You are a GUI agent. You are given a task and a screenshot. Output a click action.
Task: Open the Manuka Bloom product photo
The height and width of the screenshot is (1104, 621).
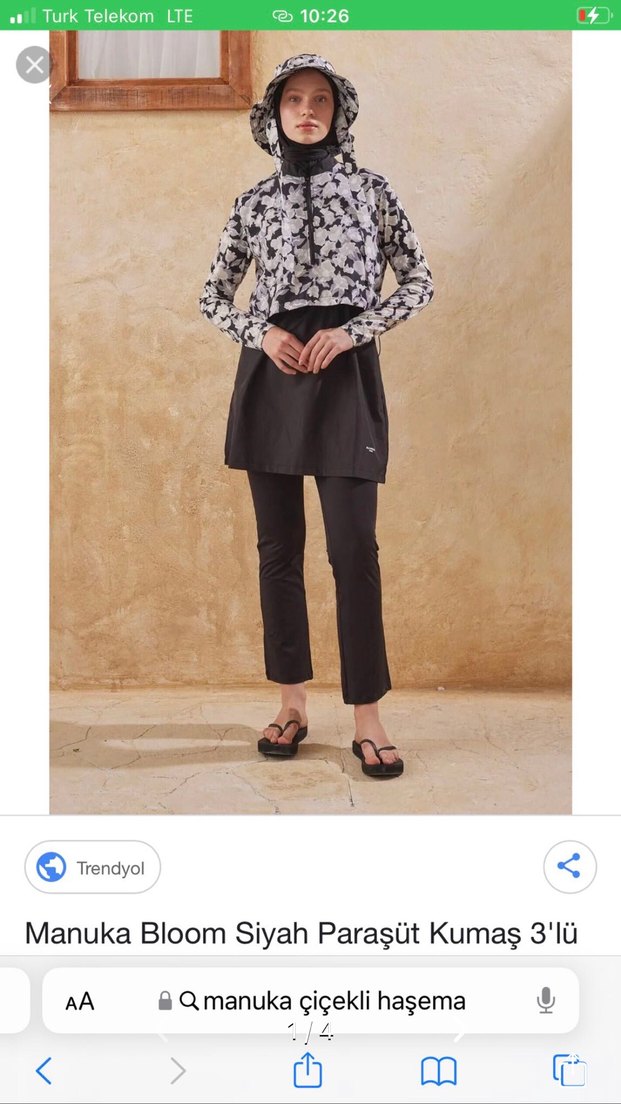[x=311, y=420]
